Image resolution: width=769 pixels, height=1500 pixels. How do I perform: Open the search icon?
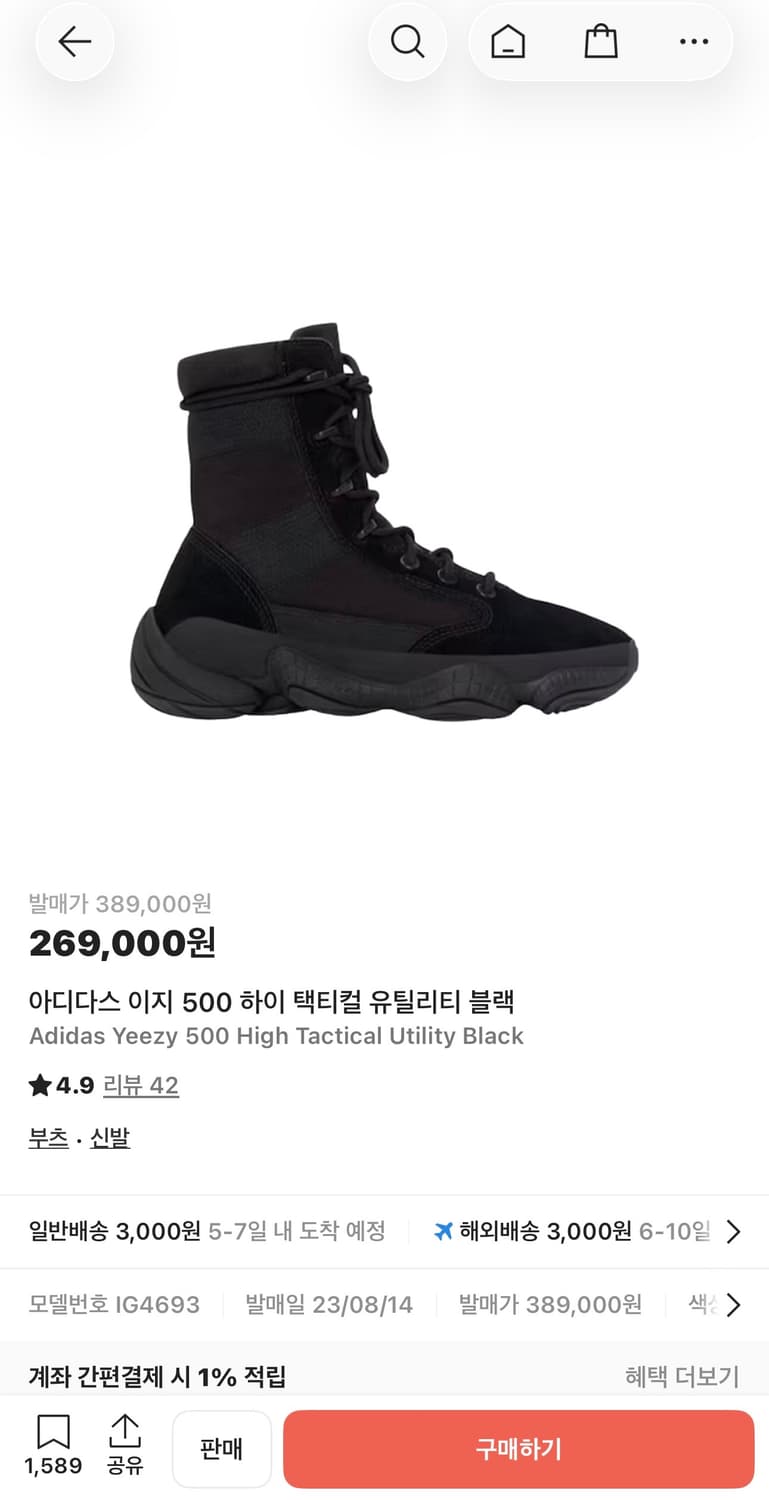pos(408,41)
